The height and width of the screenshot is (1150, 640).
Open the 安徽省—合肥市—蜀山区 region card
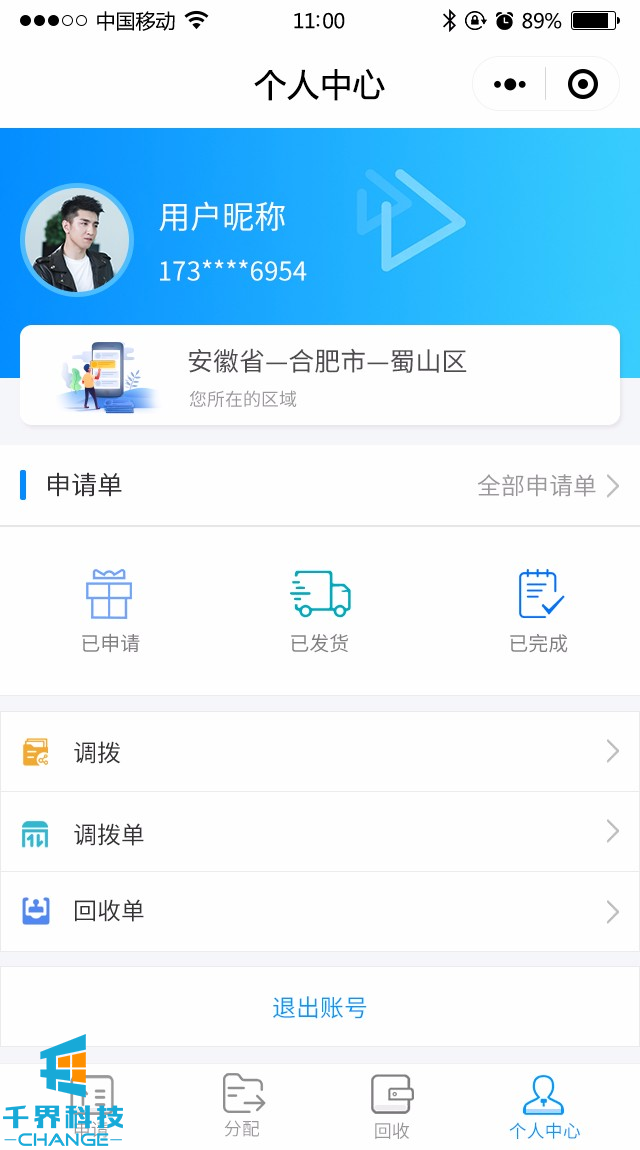[x=320, y=375]
